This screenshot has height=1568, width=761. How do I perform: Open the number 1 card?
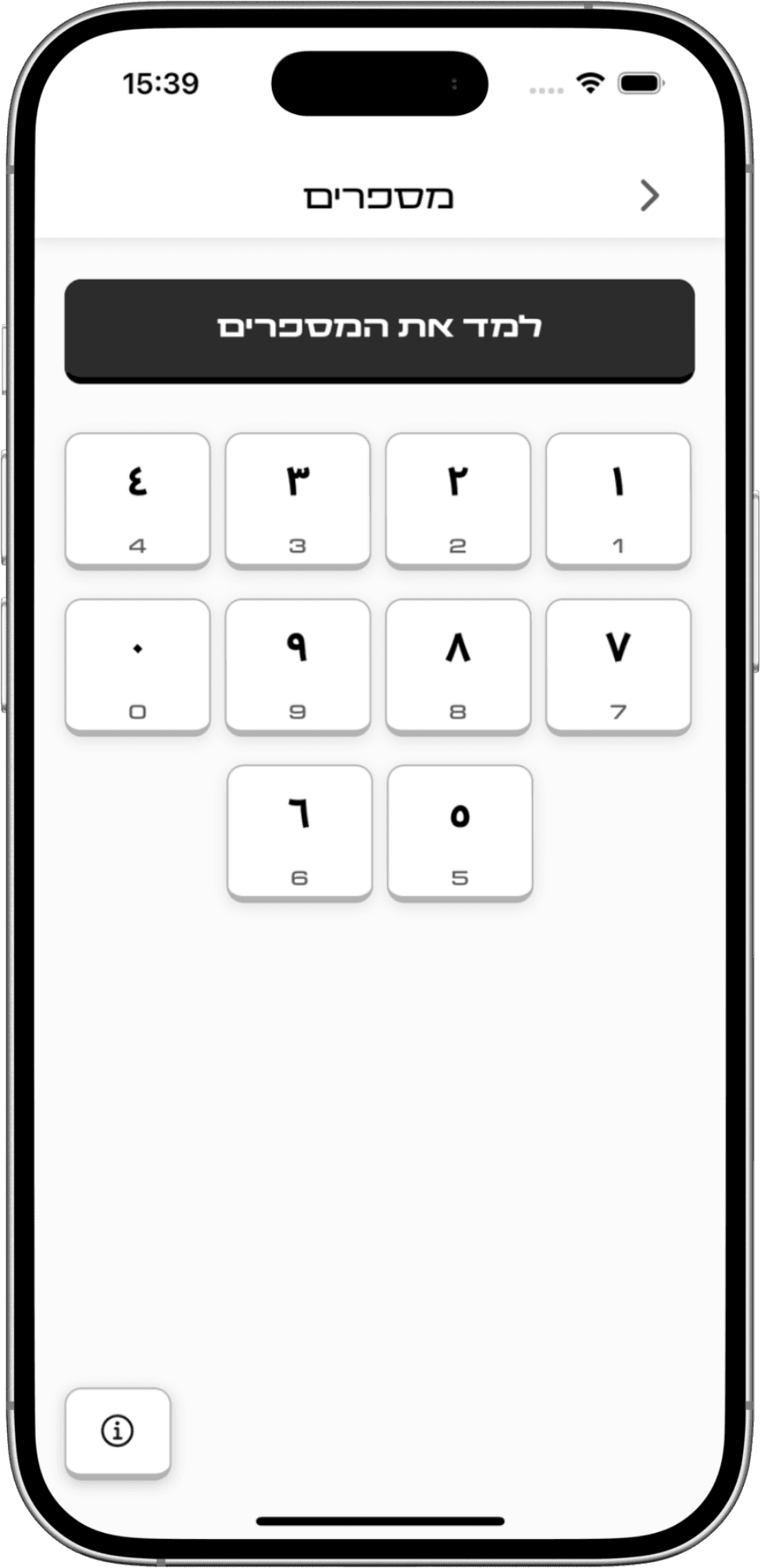[618, 500]
